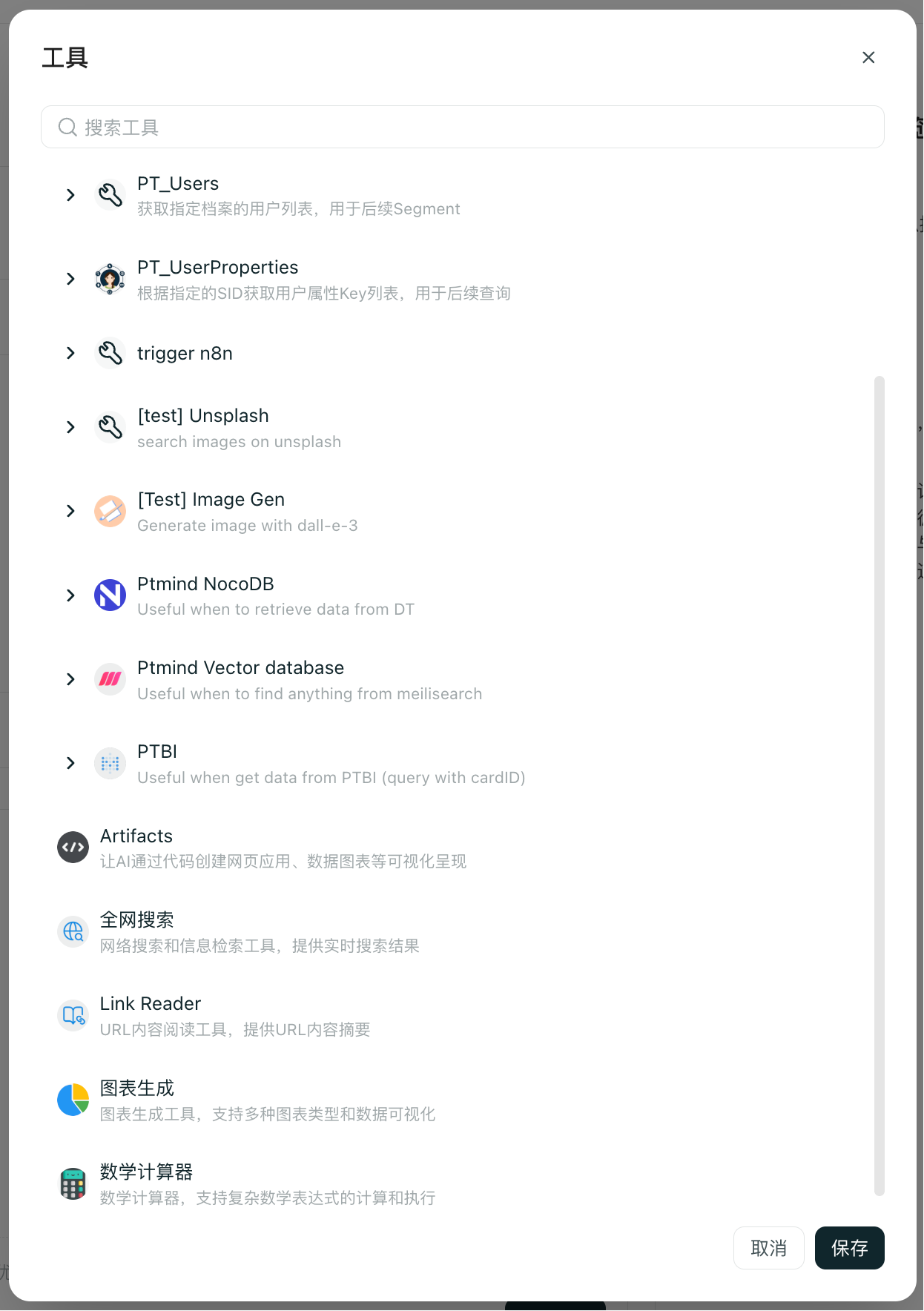Tap 取消 to cancel changes
The height and width of the screenshot is (1311, 924).
(768, 1248)
